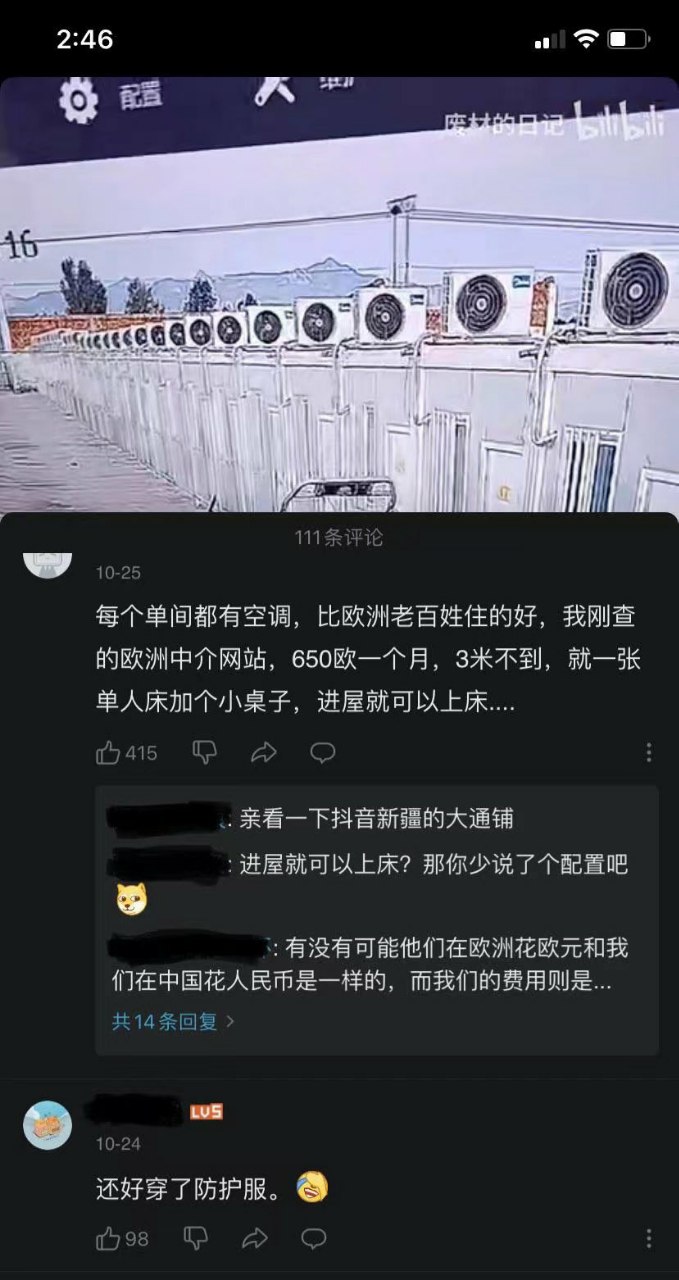The height and width of the screenshot is (1280, 679).
Task: Tap the video playing above the comments
Action: [339, 295]
